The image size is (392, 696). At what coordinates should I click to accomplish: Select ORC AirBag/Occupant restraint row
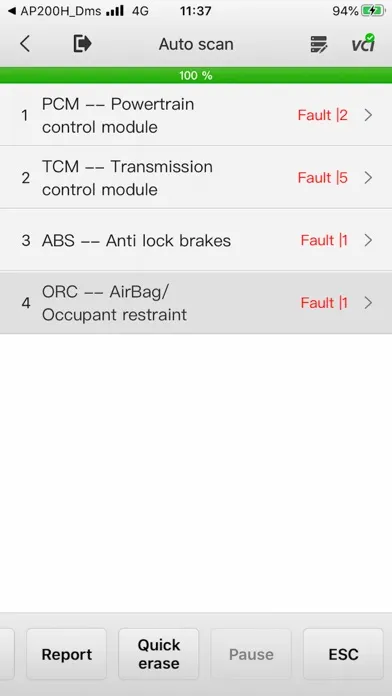coord(196,303)
